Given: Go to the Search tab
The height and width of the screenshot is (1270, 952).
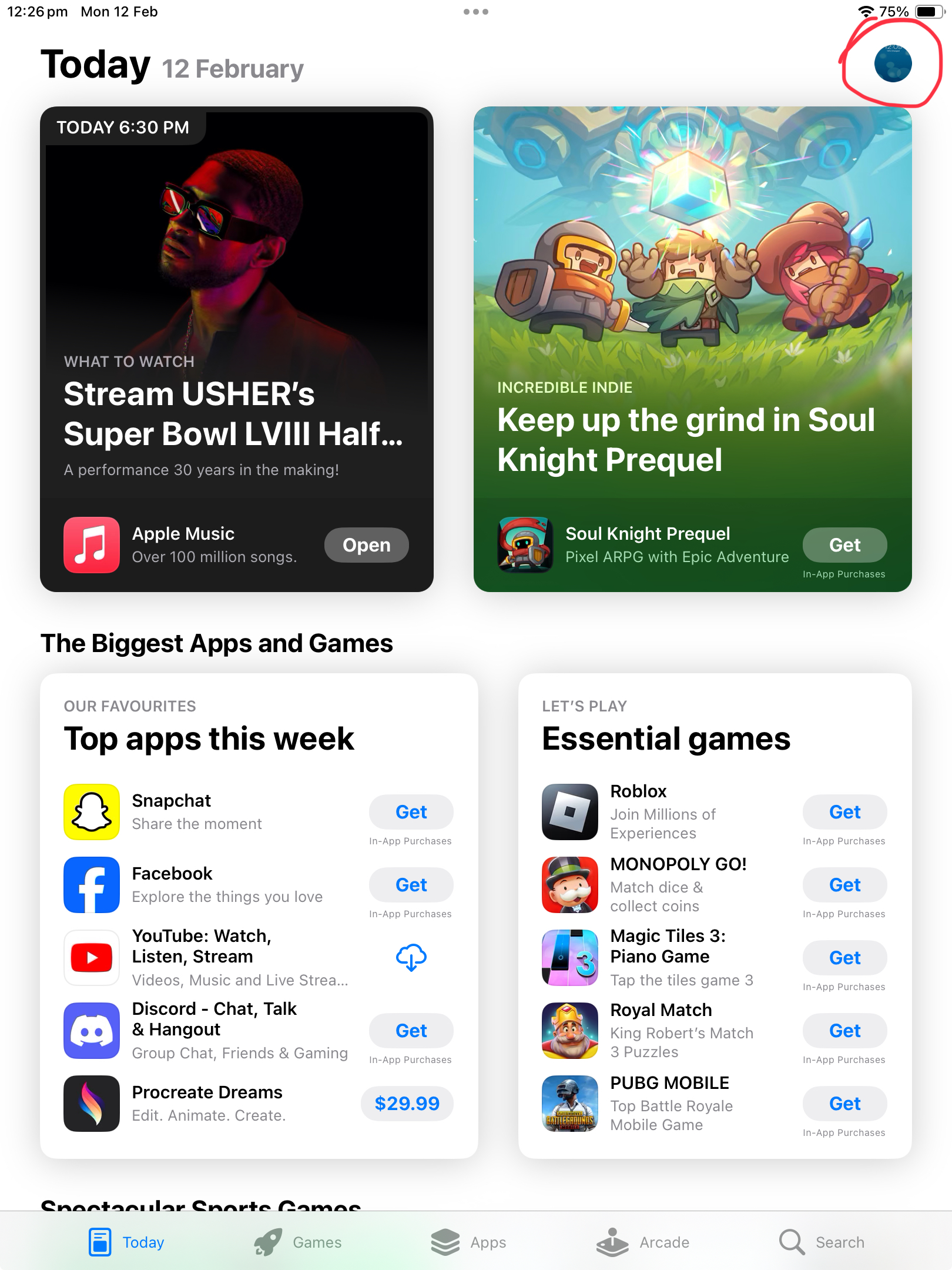Looking at the screenshot, I should 822,1242.
